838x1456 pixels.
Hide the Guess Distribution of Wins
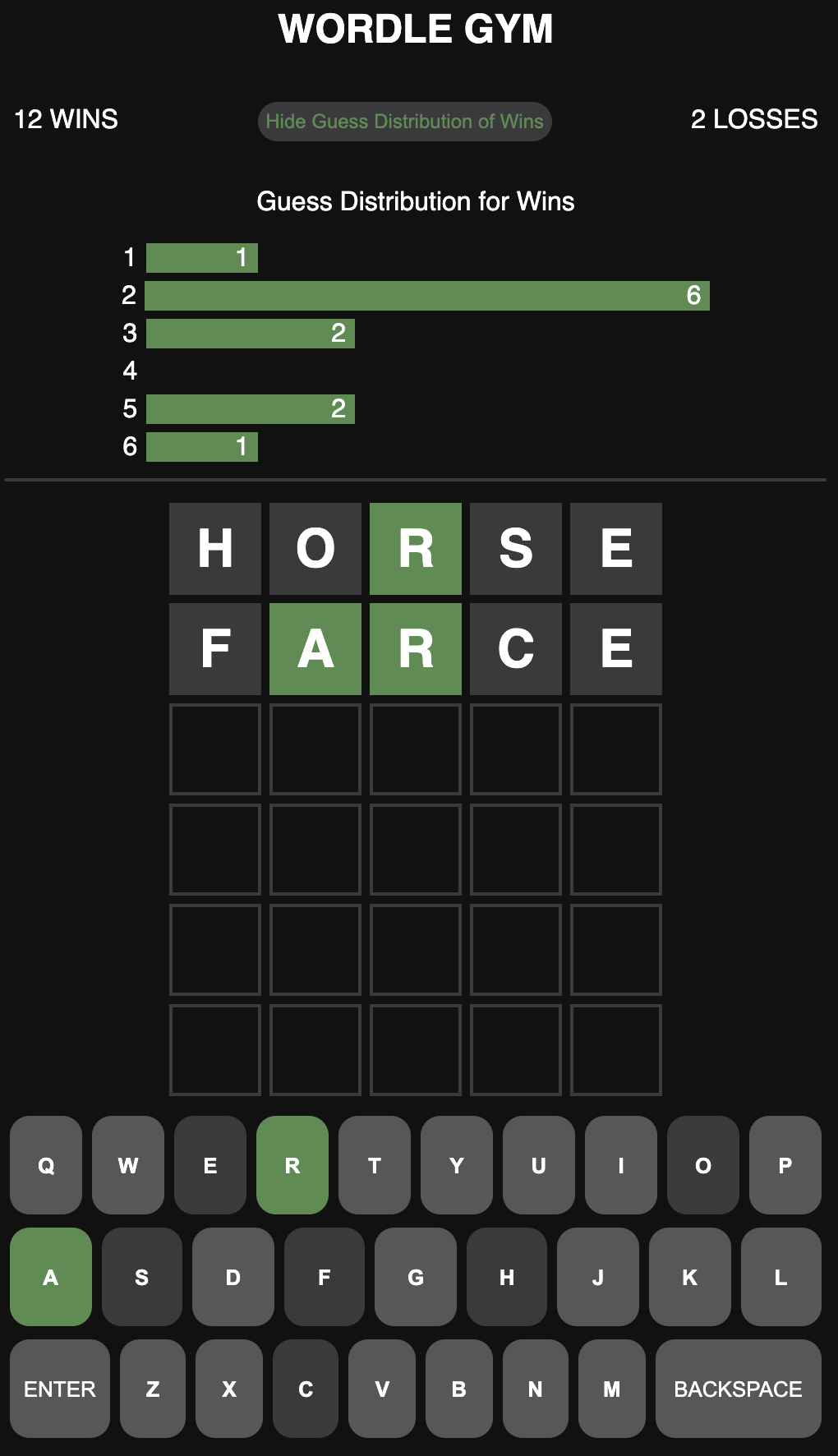pos(406,121)
